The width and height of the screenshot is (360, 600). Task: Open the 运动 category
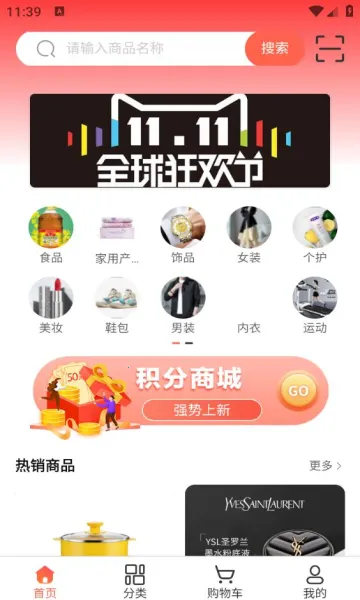(x=315, y=306)
